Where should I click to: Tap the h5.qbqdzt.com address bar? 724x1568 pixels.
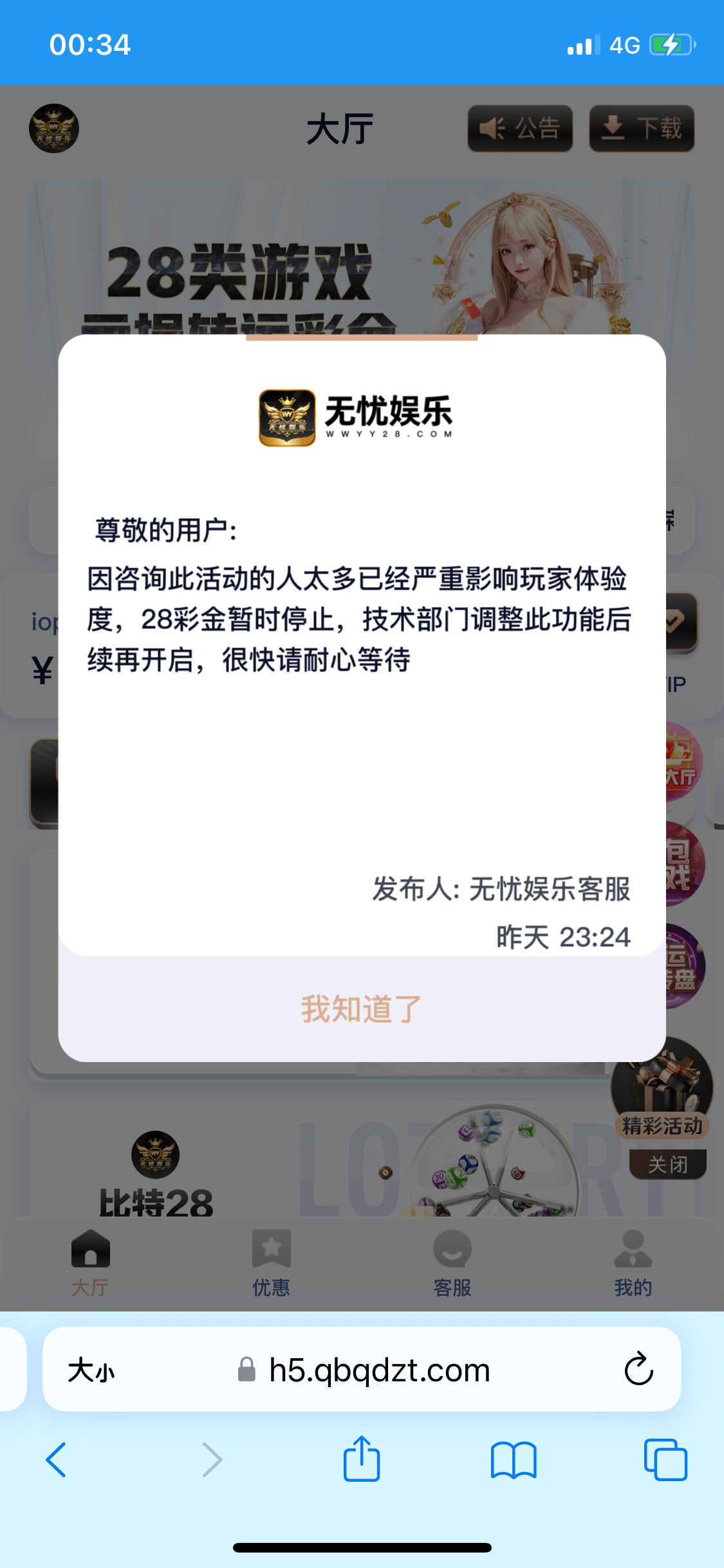coord(380,1370)
